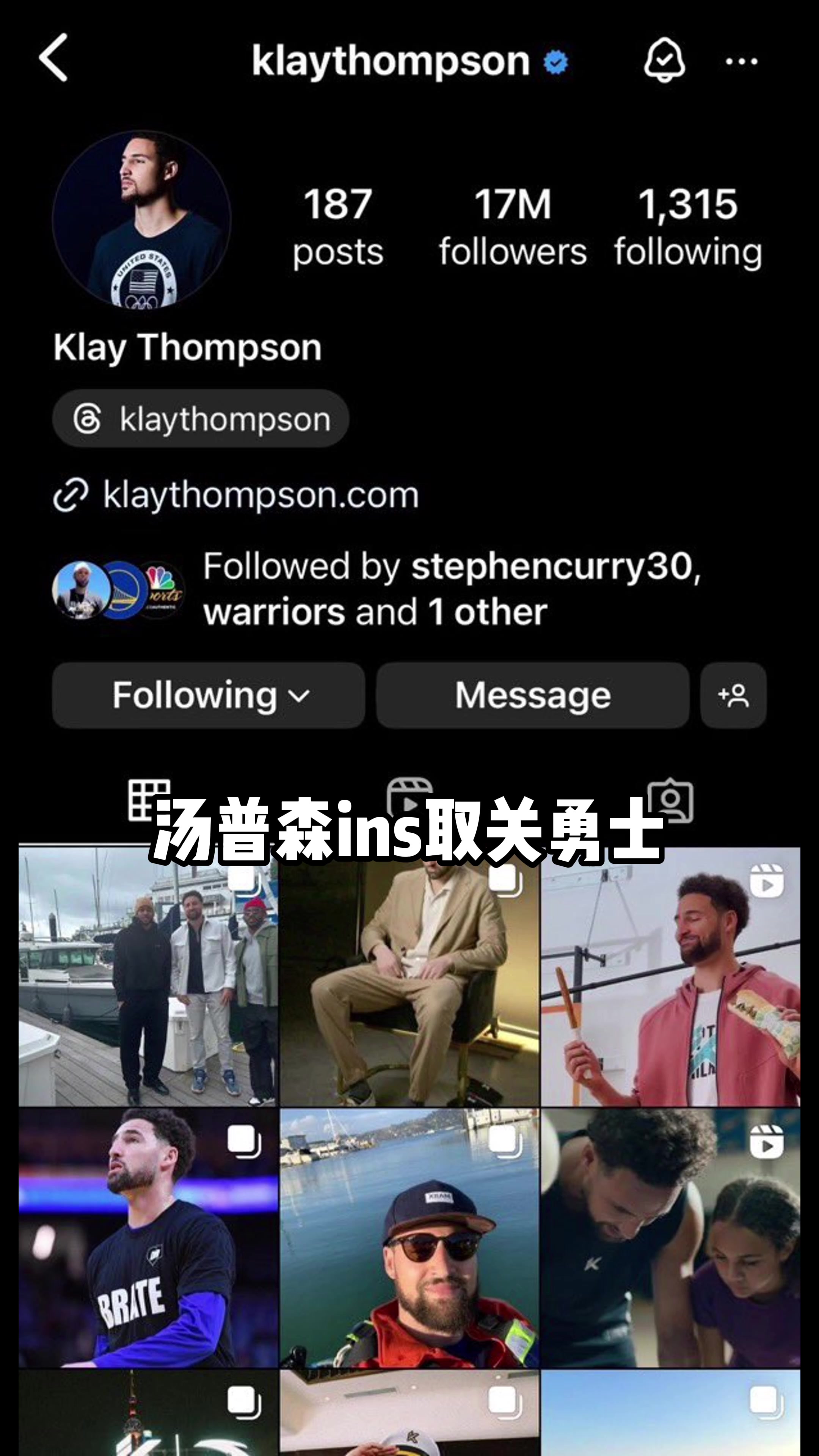Show suggested accounts with add-person icon
Viewport: 819px width, 1456px height.
coord(733,695)
